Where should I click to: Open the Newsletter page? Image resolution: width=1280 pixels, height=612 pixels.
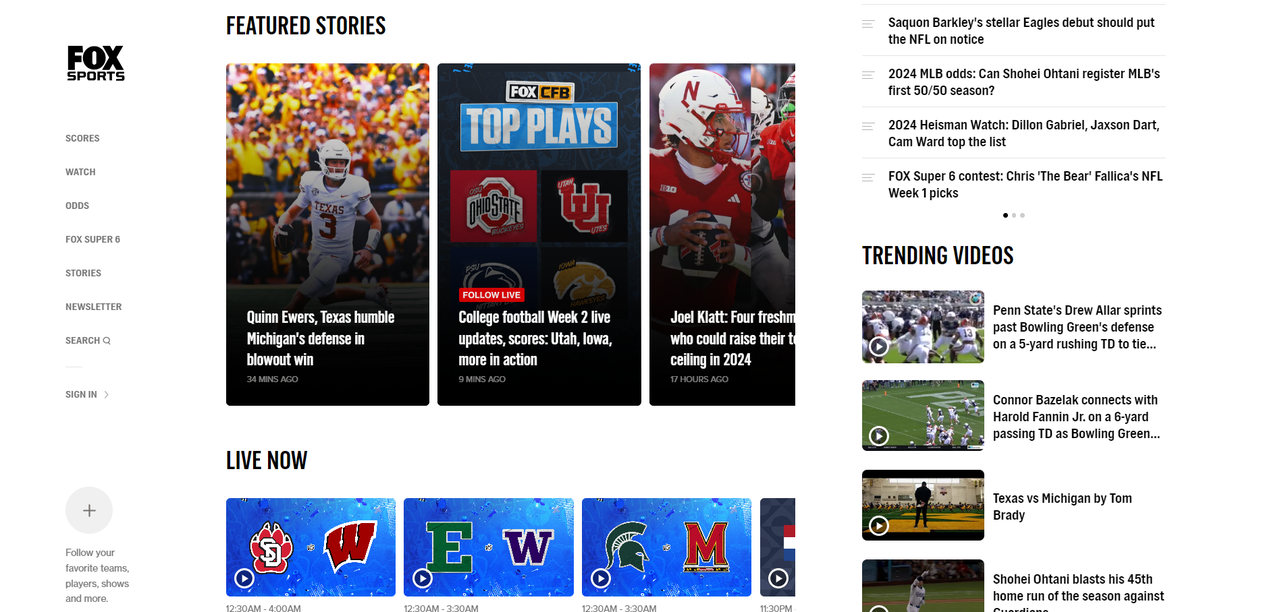(93, 307)
